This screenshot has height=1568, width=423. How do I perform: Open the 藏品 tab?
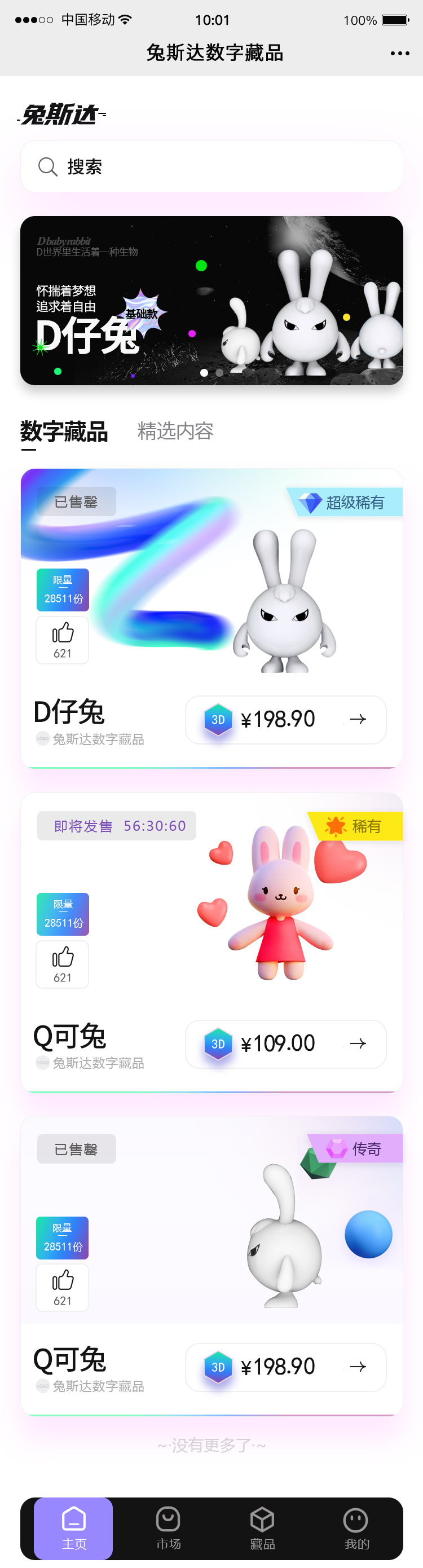[262, 1528]
